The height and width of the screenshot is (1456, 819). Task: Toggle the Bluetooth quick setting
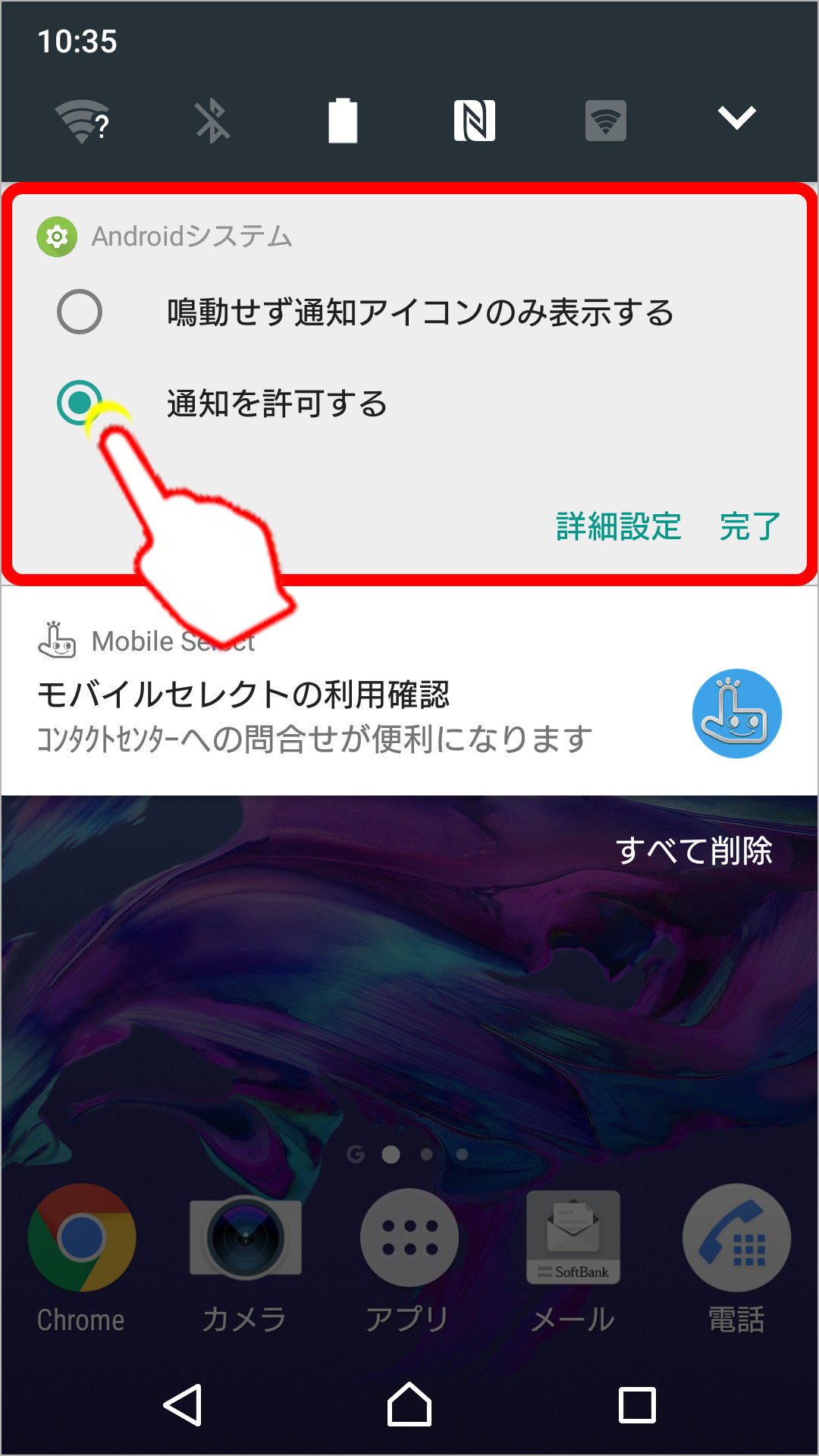[x=212, y=121]
